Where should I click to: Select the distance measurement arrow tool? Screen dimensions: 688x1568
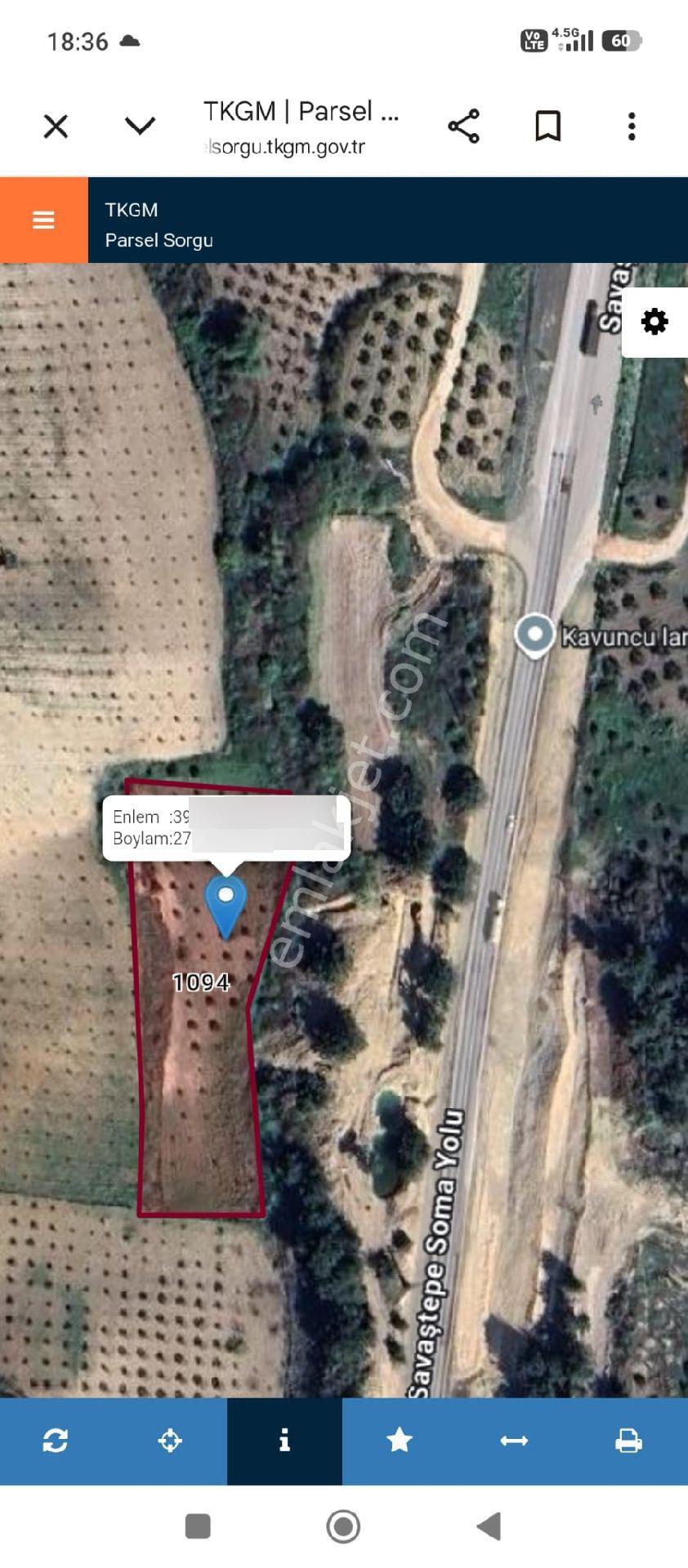tap(514, 1441)
